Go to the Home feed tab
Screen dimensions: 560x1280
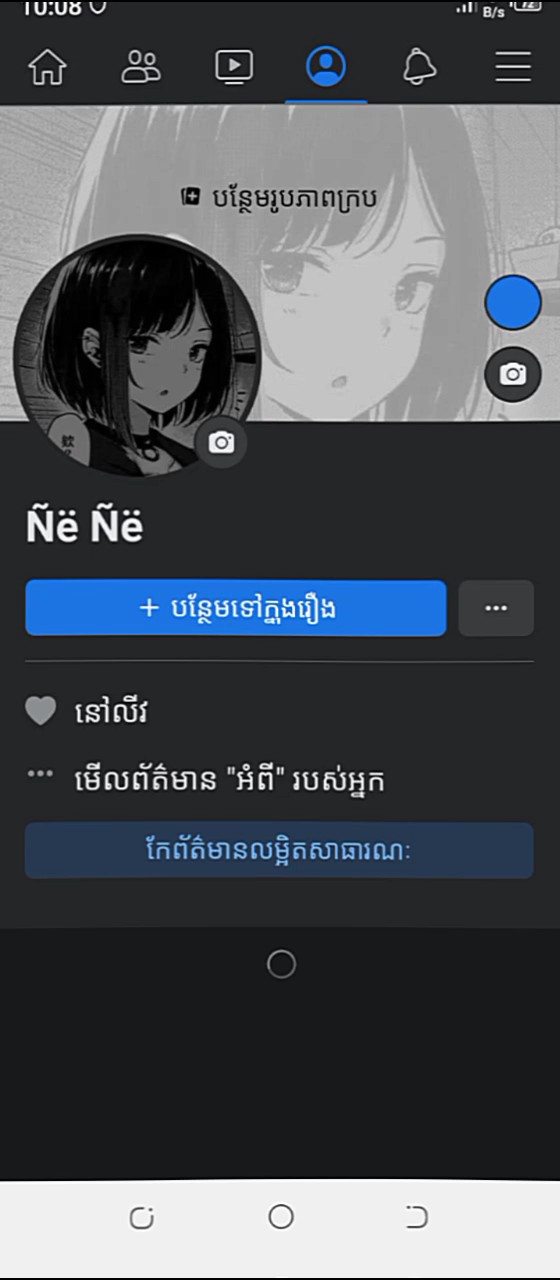pos(47,67)
